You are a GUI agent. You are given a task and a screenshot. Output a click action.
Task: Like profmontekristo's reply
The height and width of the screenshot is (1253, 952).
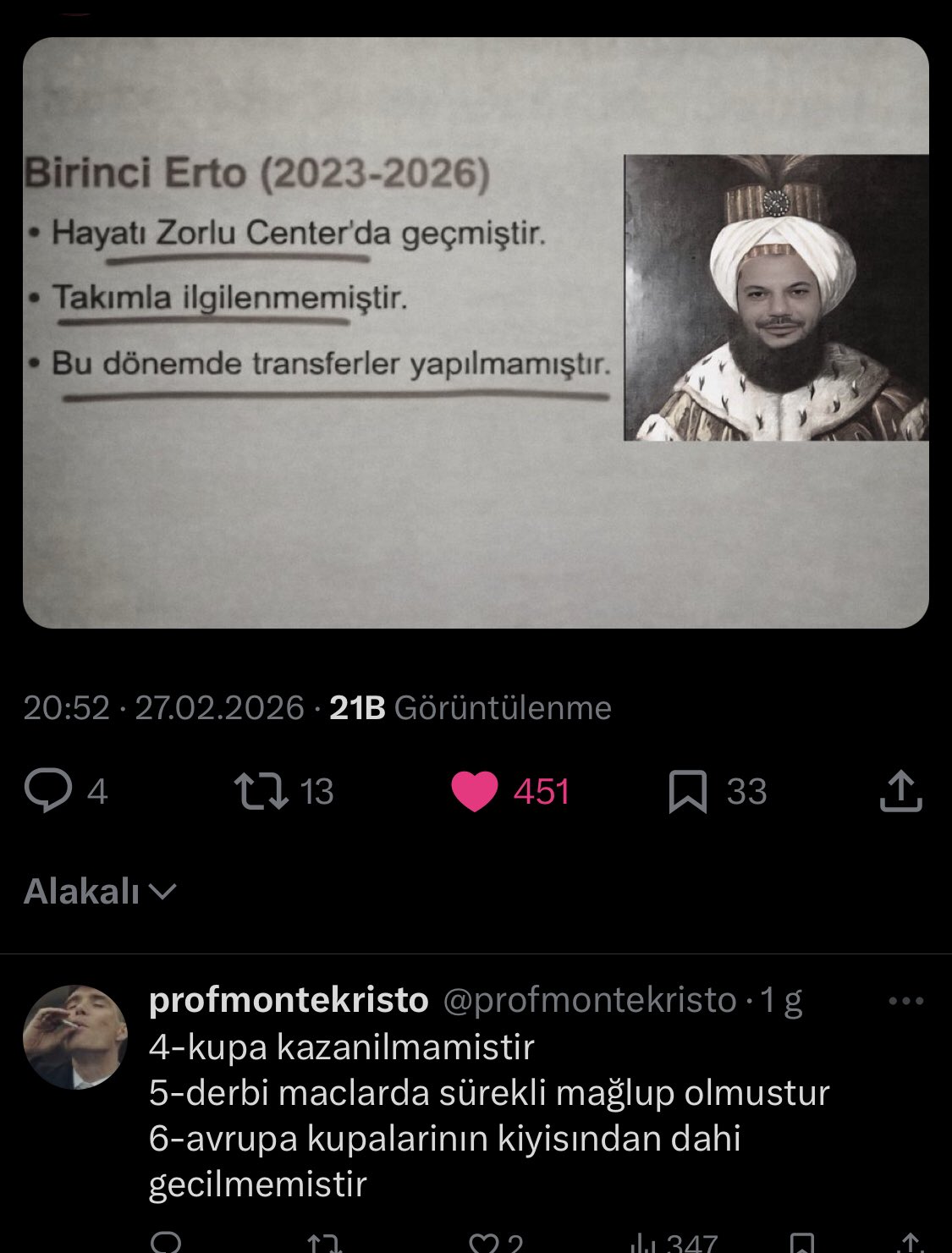[x=485, y=1242]
